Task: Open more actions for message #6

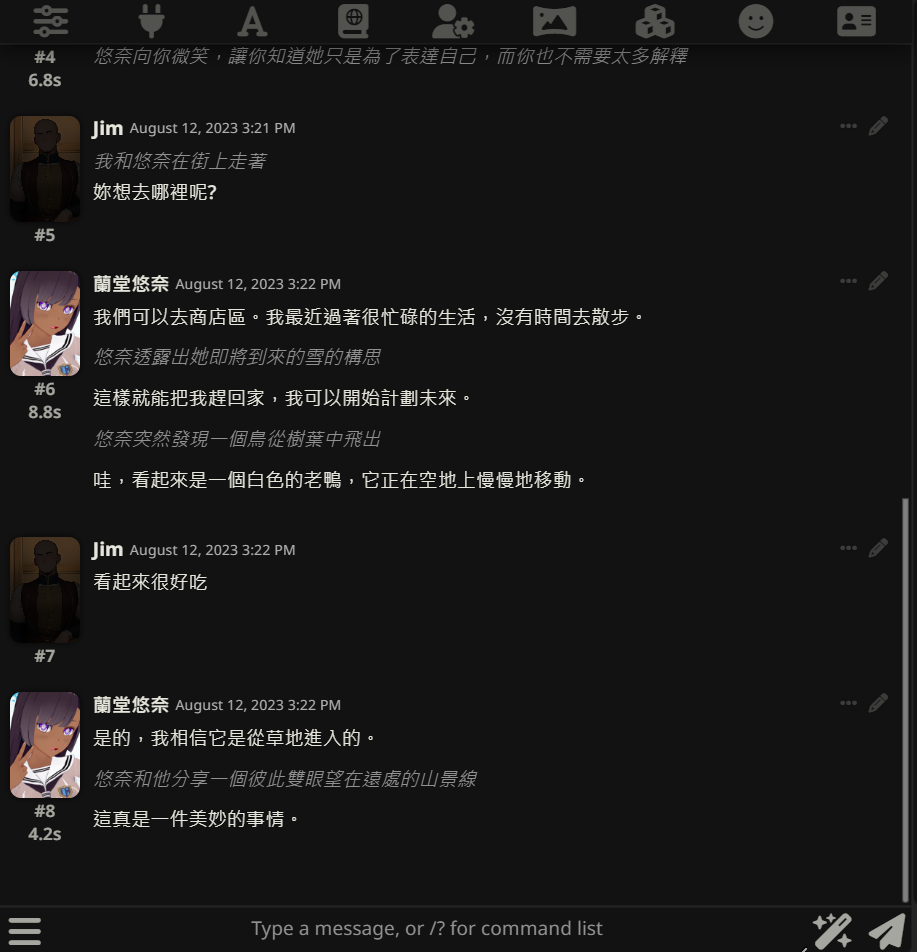Action: [848, 282]
